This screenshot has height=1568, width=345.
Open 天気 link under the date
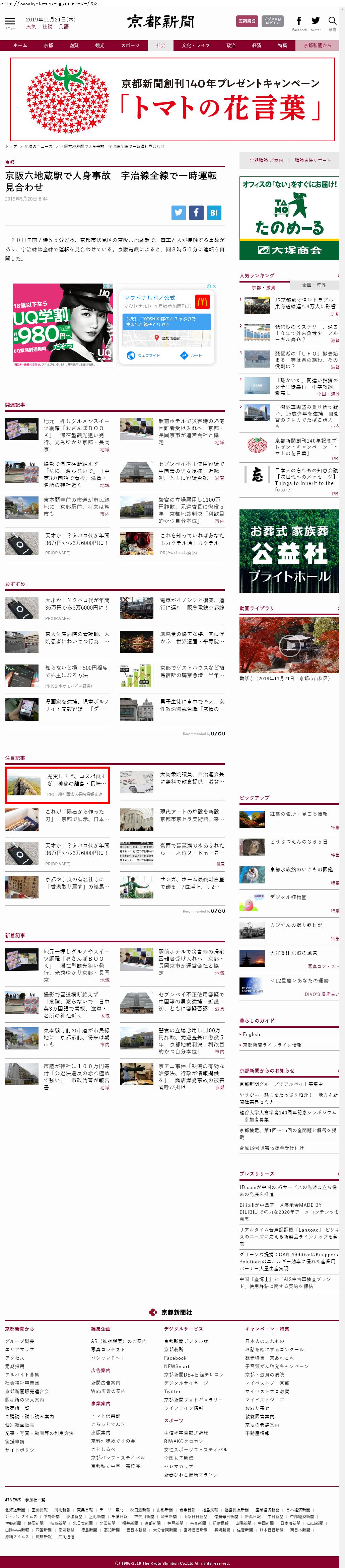[x=30, y=27]
